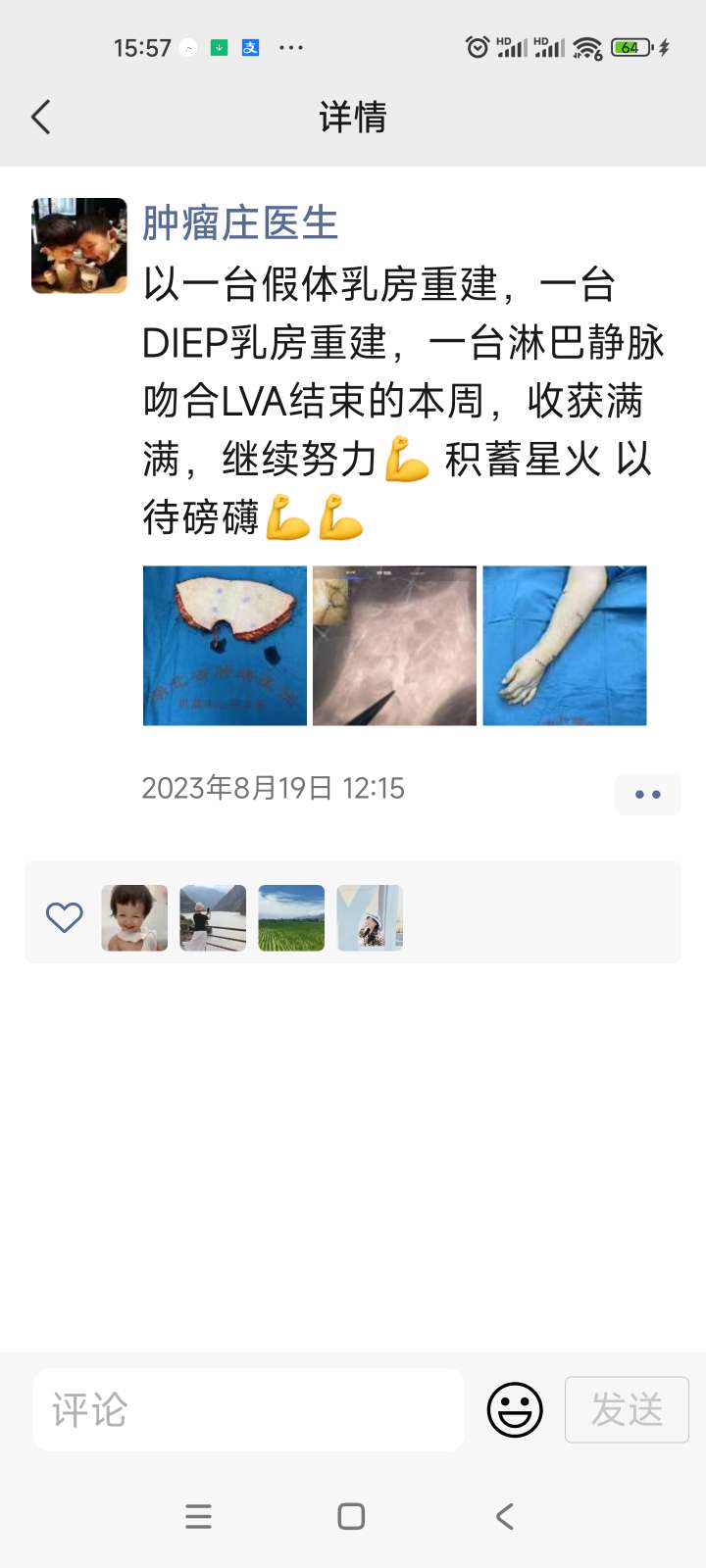
Task: Open the emoji picker smiley
Action: point(515,1410)
